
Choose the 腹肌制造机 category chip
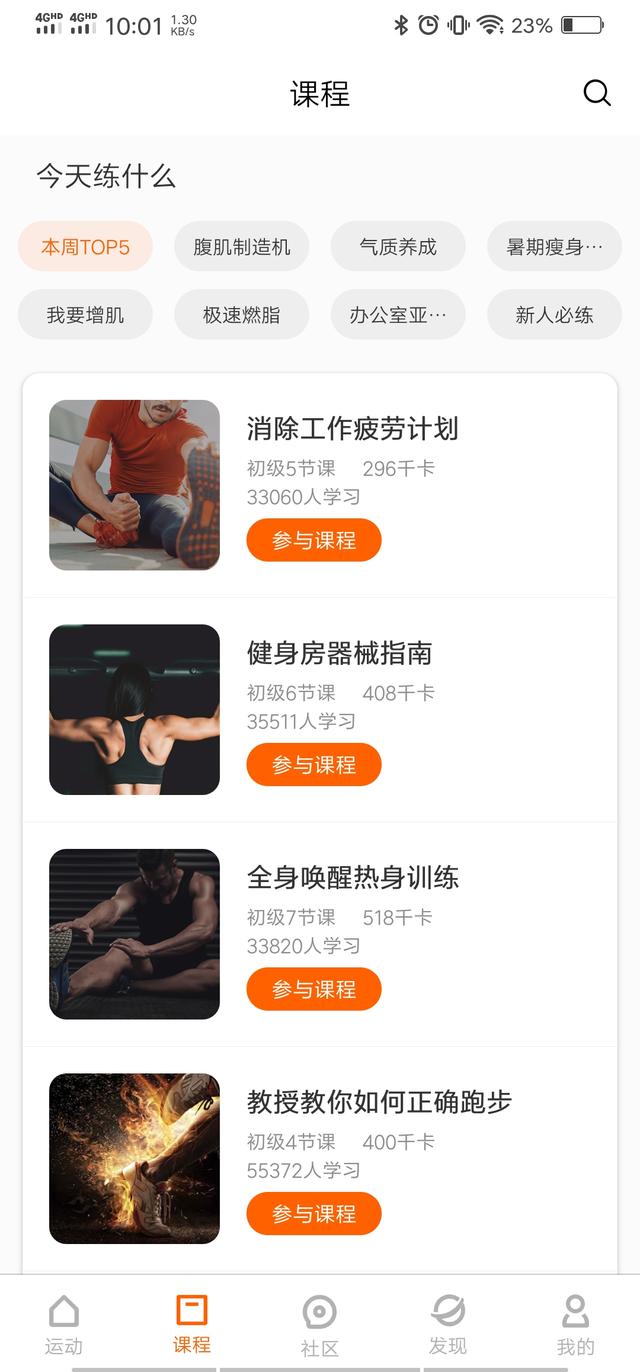(x=242, y=247)
